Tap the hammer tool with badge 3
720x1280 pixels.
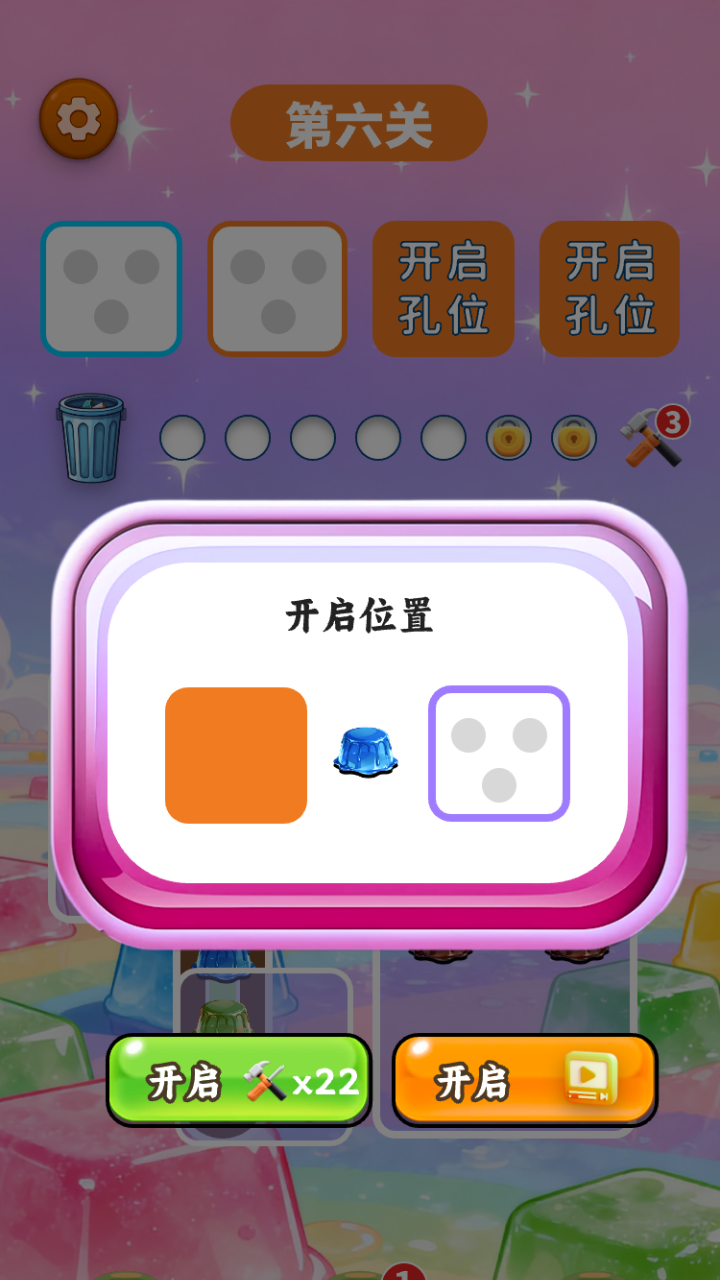click(655, 439)
